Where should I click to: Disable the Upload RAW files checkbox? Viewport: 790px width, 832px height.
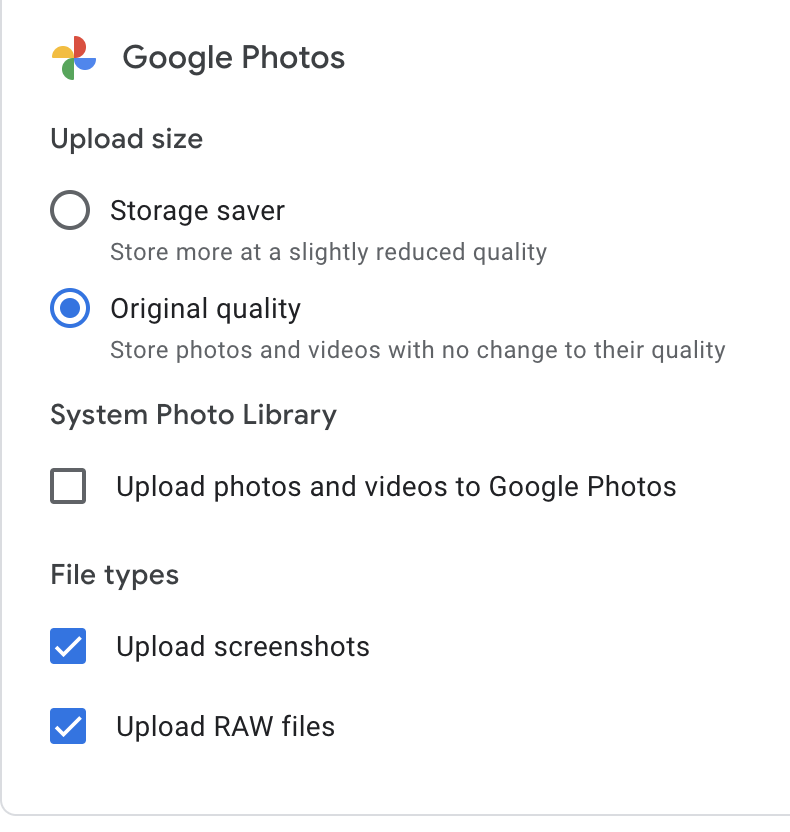tap(68, 726)
